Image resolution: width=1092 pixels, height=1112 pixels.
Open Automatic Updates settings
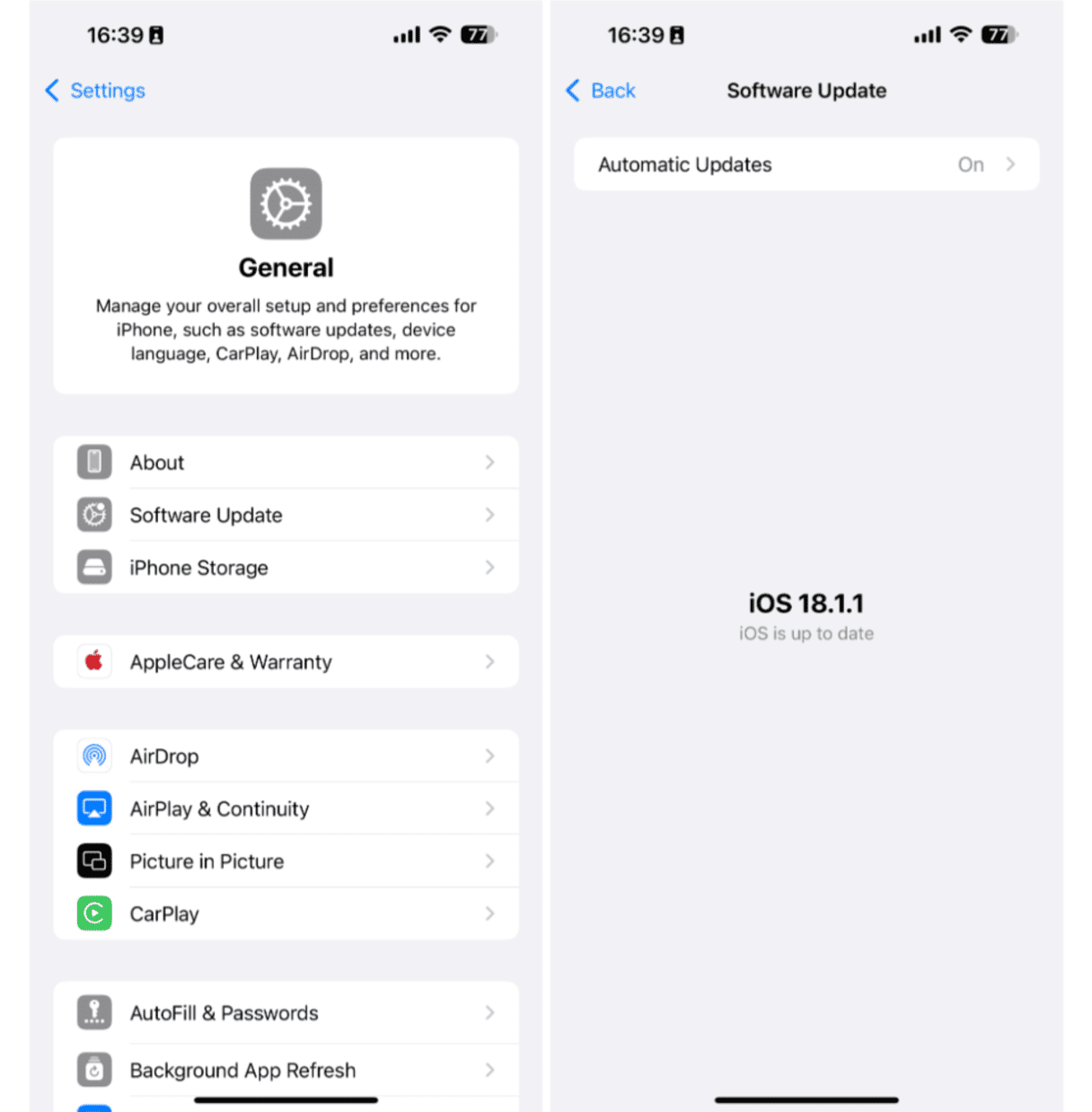(x=806, y=164)
